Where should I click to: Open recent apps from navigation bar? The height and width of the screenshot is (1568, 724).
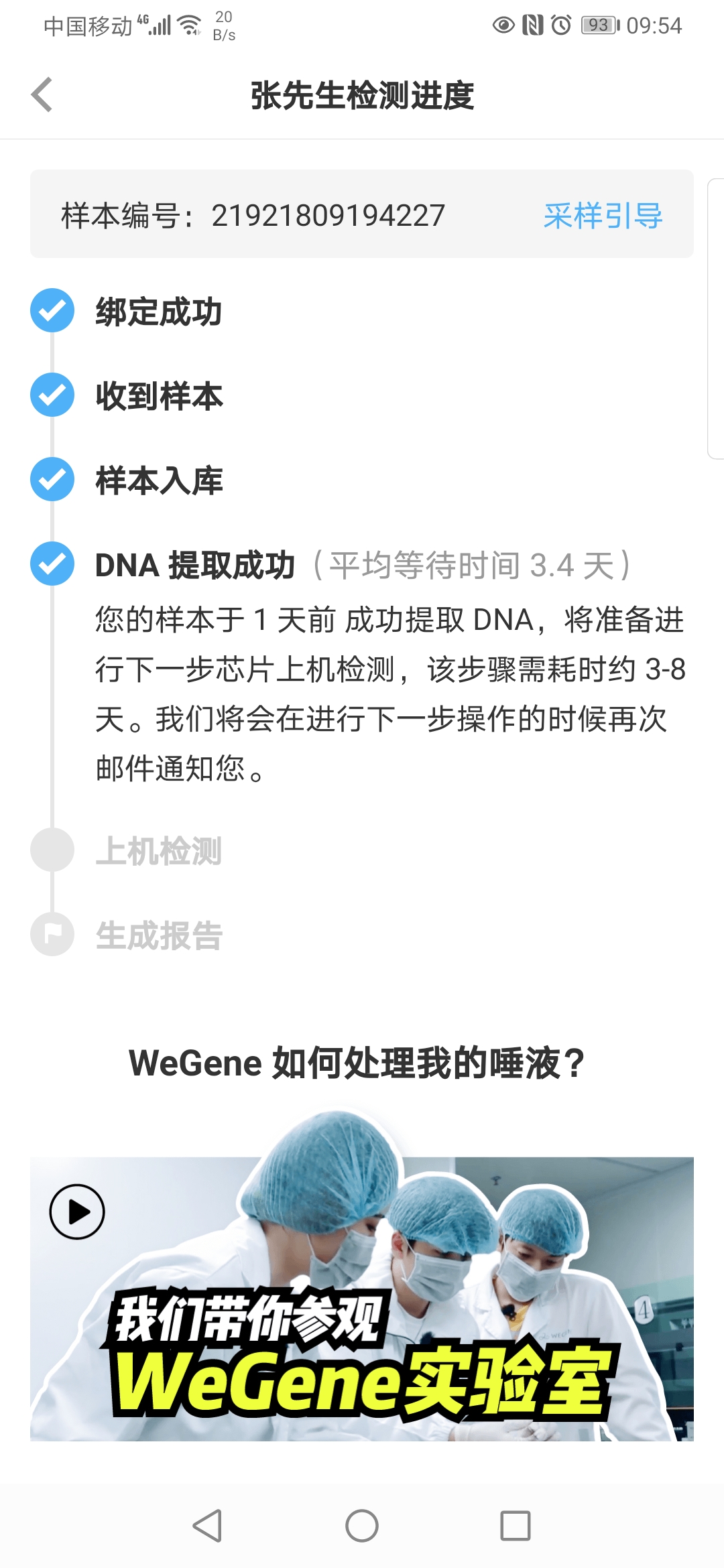pos(516,1526)
